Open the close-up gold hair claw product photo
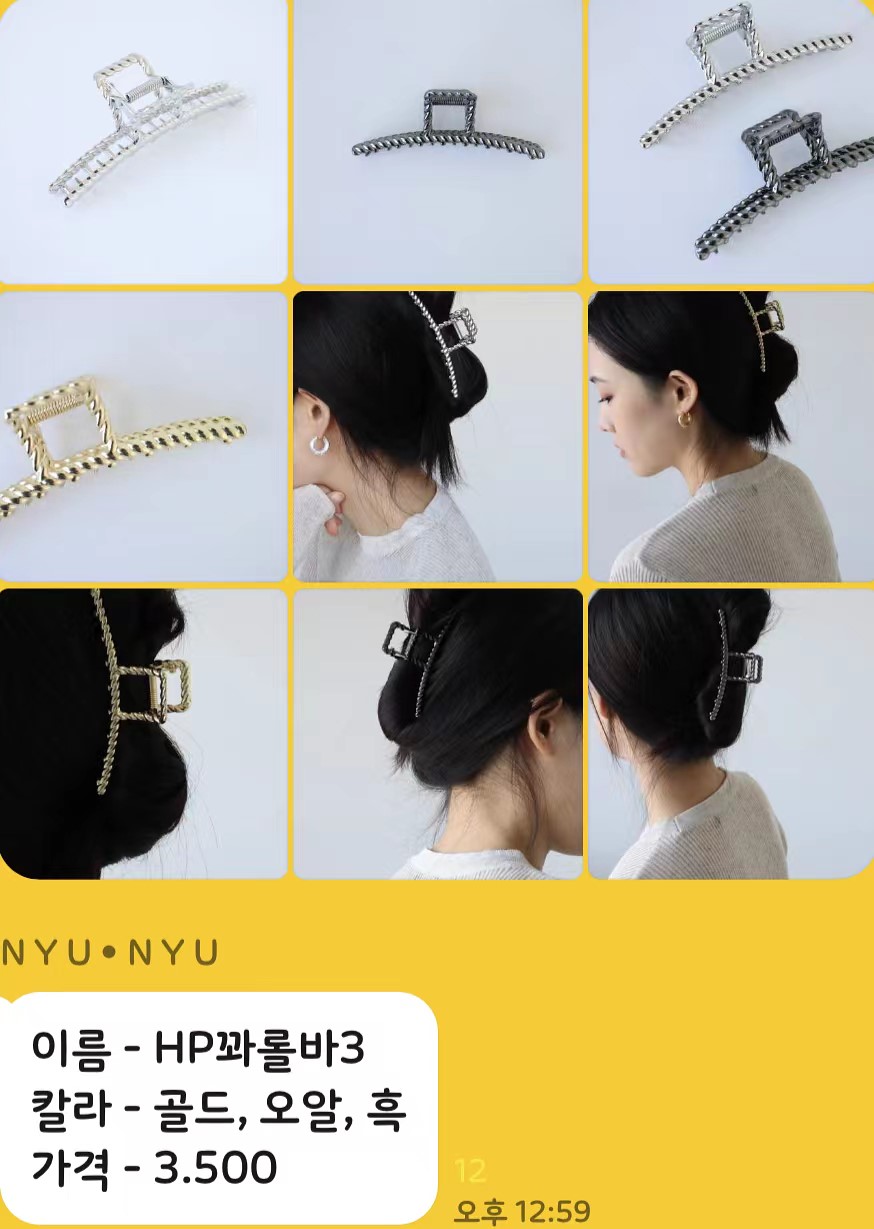The width and height of the screenshot is (874, 1229). tap(143, 436)
